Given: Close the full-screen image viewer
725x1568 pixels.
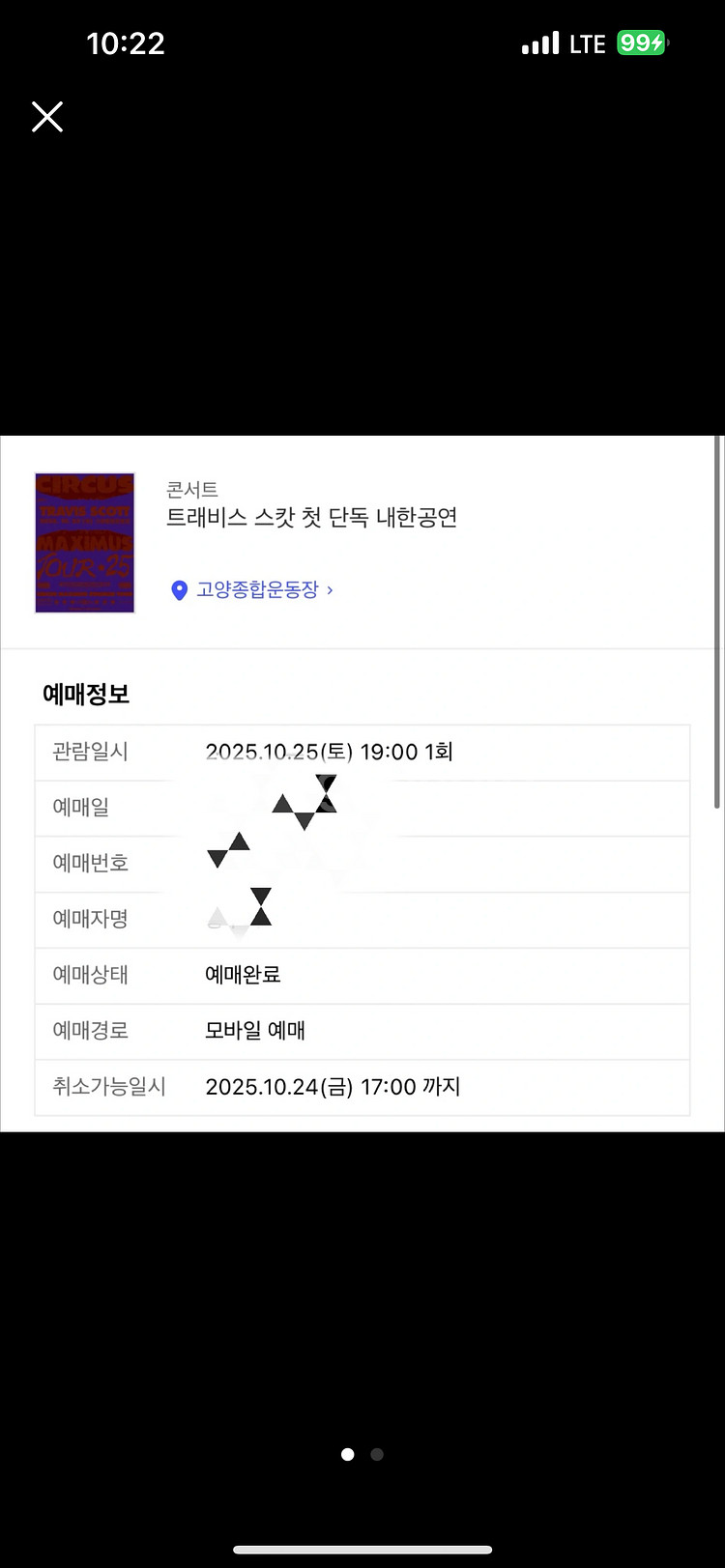Looking at the screenshot, I should [x=47, y=117].
